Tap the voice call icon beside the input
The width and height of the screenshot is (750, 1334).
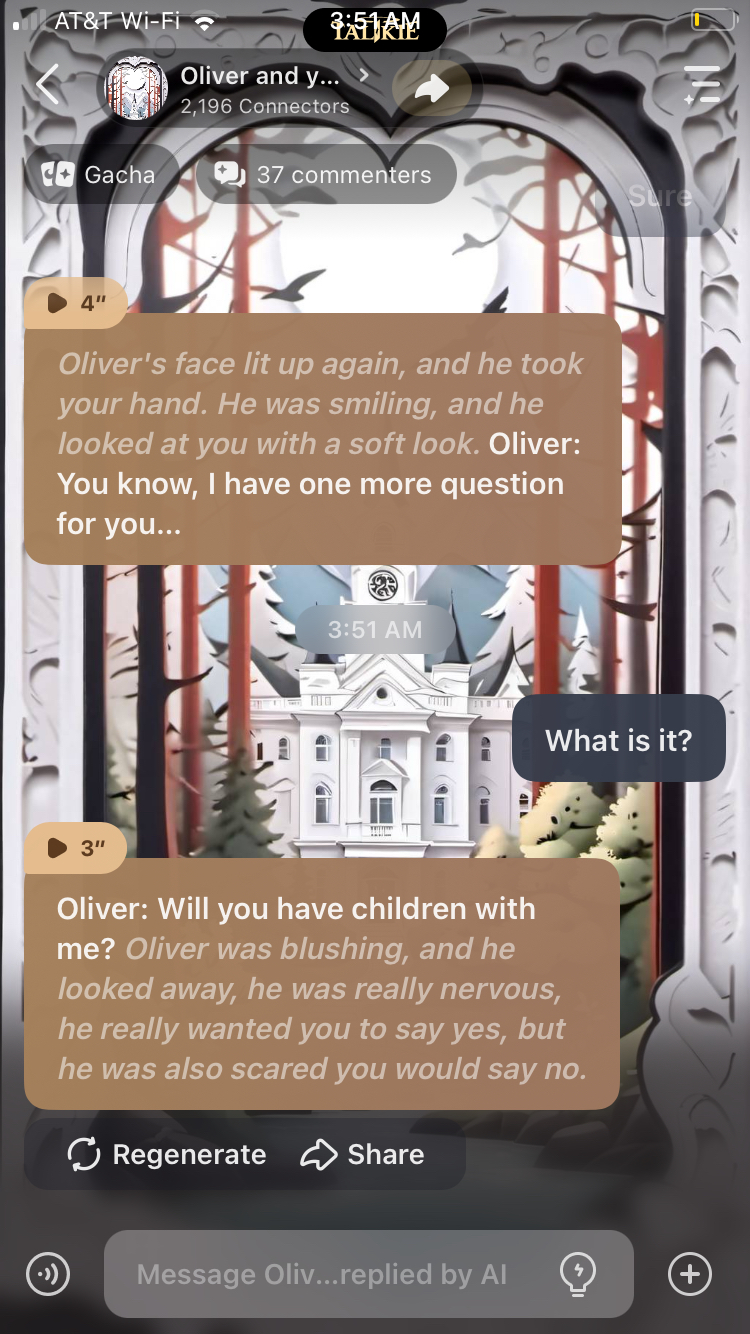[48, 1274]
